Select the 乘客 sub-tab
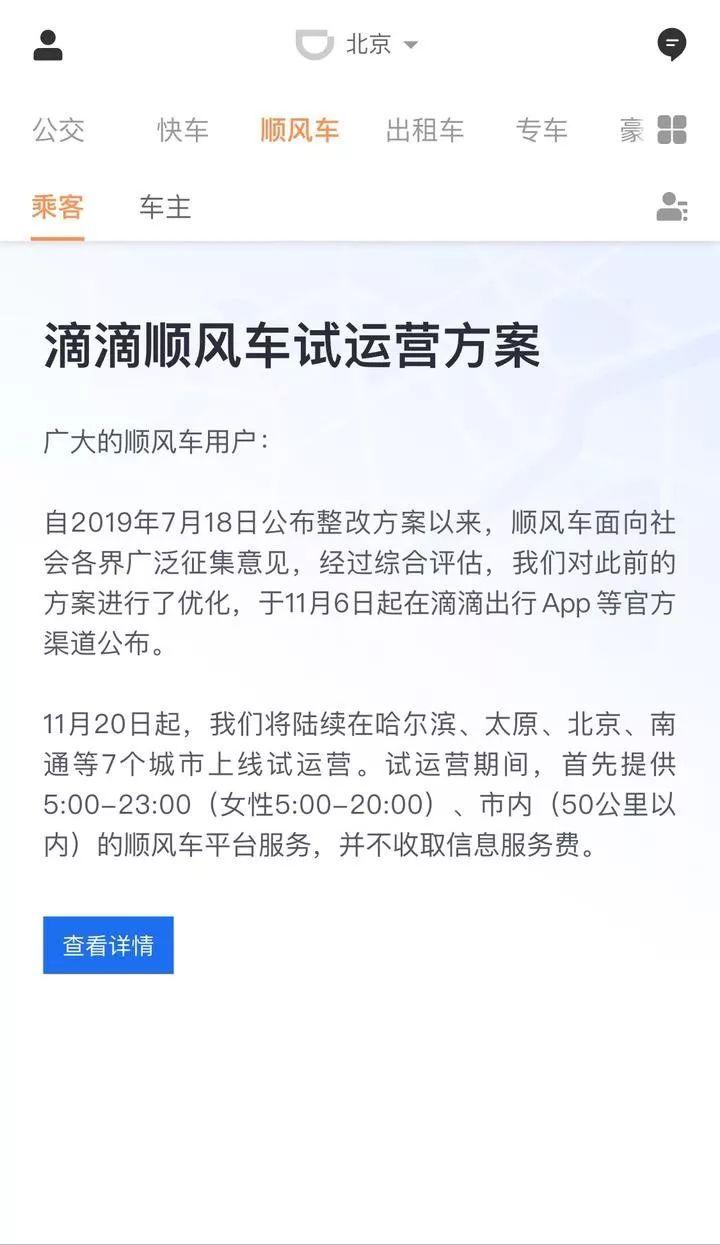Viewport: 720px width, 1245px height. click(x=57, y=207)
